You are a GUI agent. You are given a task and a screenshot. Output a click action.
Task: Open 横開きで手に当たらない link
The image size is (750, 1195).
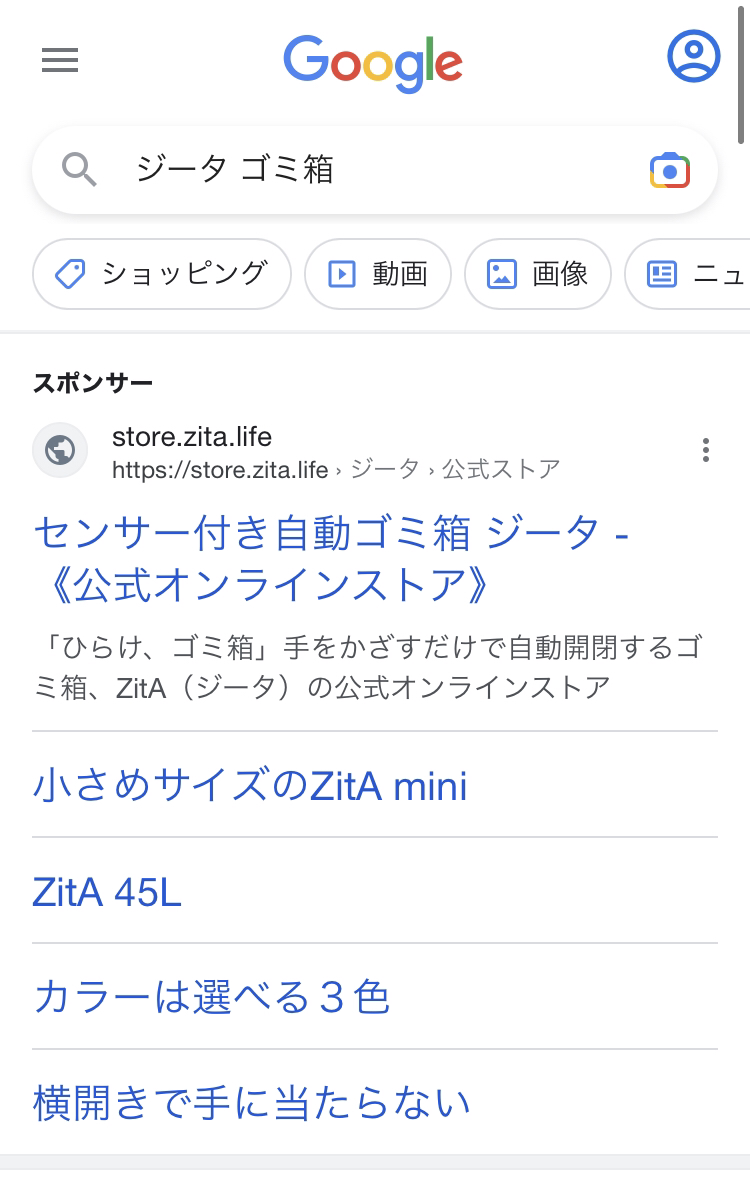coord(251,1102)
